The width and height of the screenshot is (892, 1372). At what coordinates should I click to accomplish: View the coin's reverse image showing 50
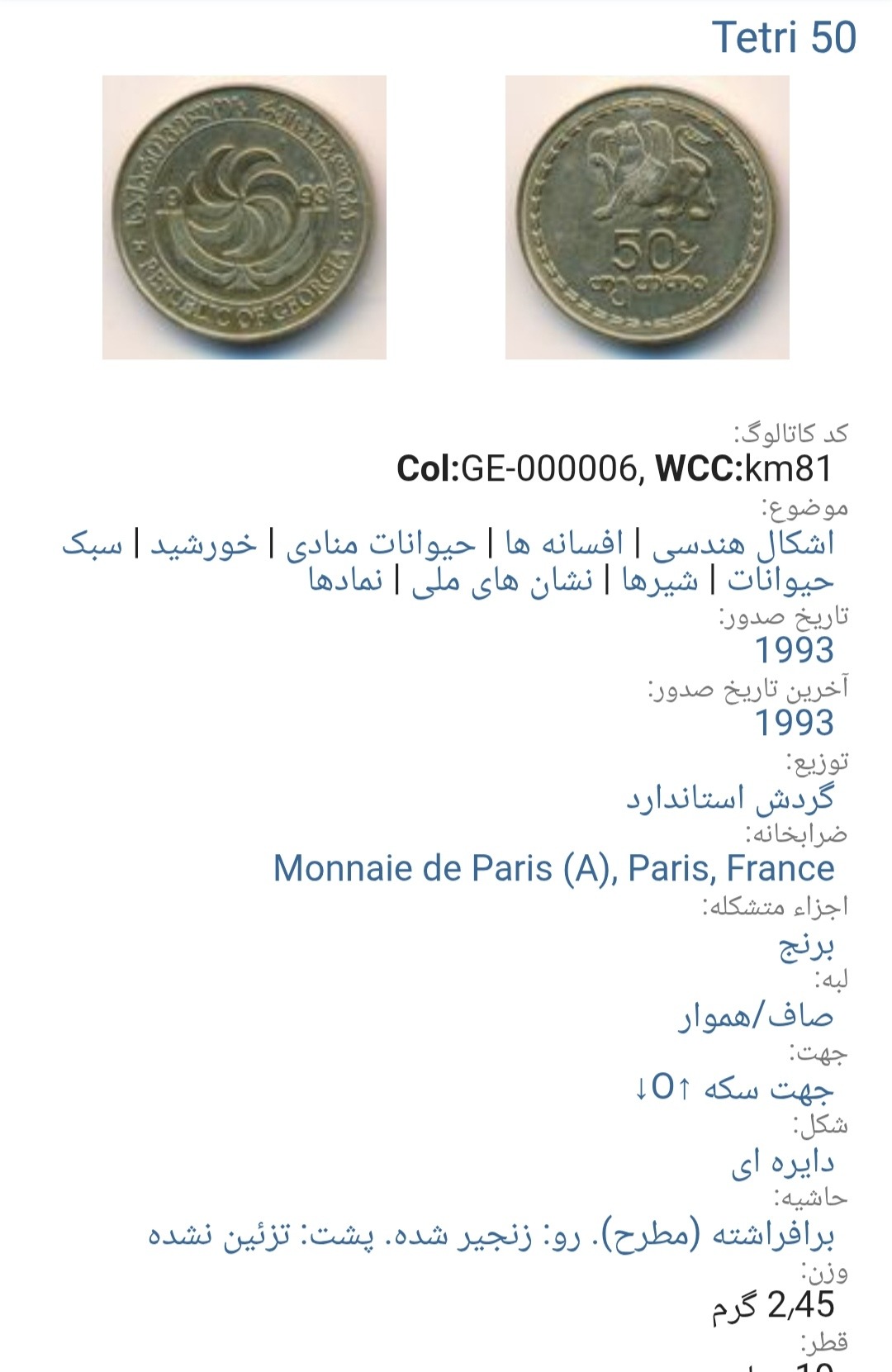647,217
